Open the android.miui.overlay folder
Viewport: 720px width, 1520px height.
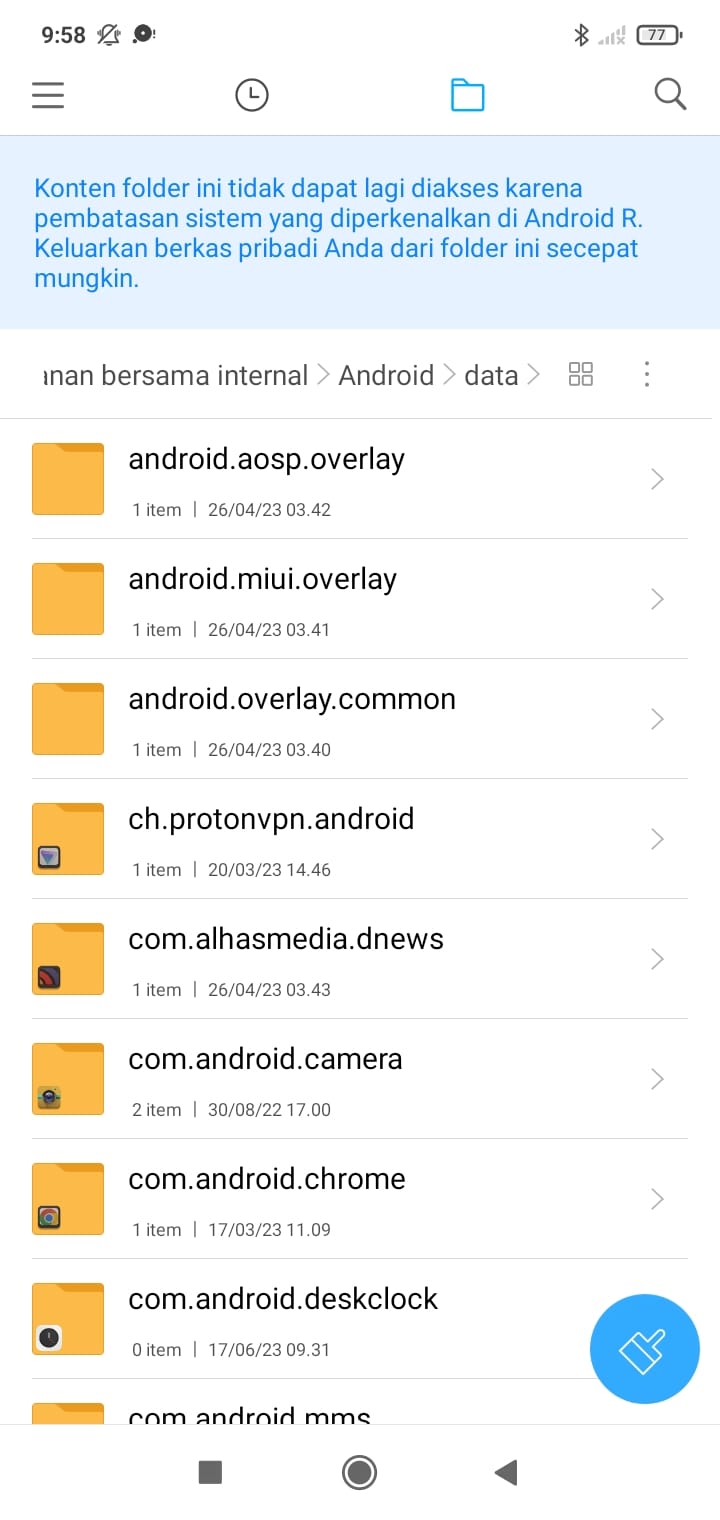[360, 599]
